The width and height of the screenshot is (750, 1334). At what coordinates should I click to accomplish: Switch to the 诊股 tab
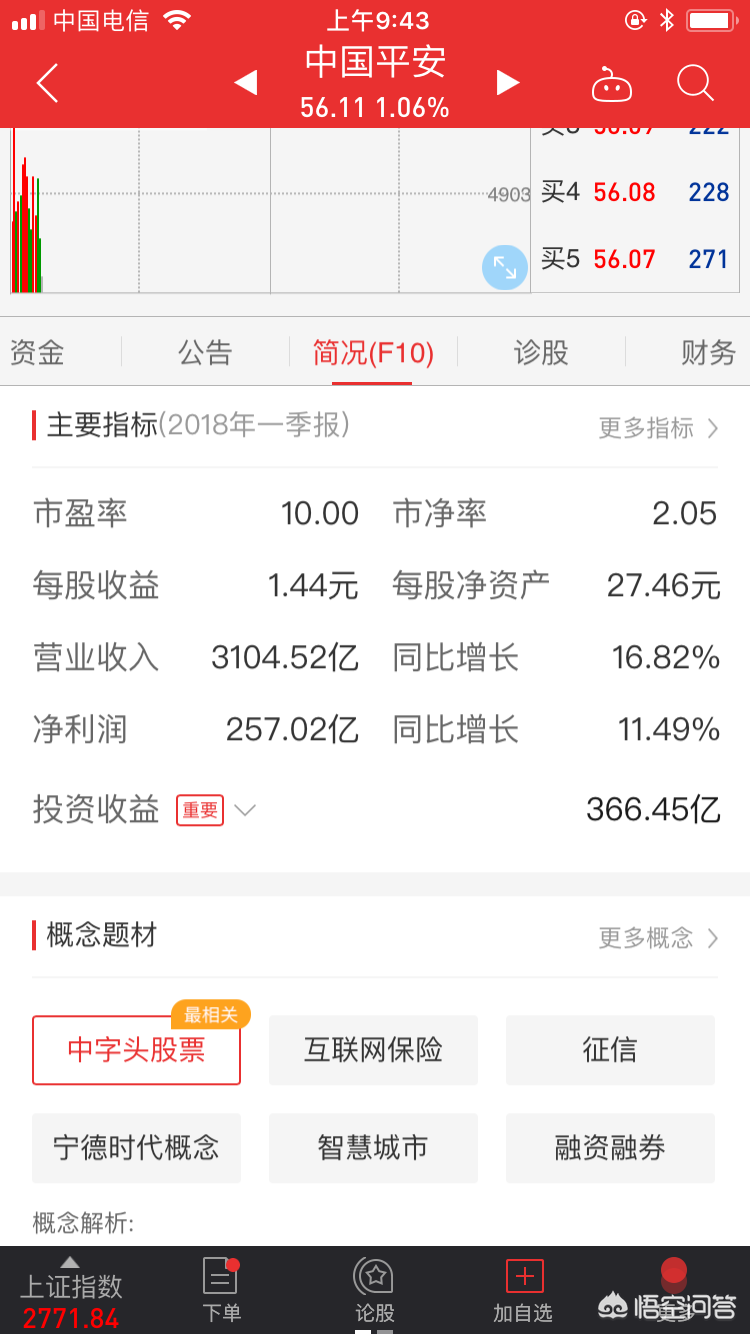(x=541, y=352)
